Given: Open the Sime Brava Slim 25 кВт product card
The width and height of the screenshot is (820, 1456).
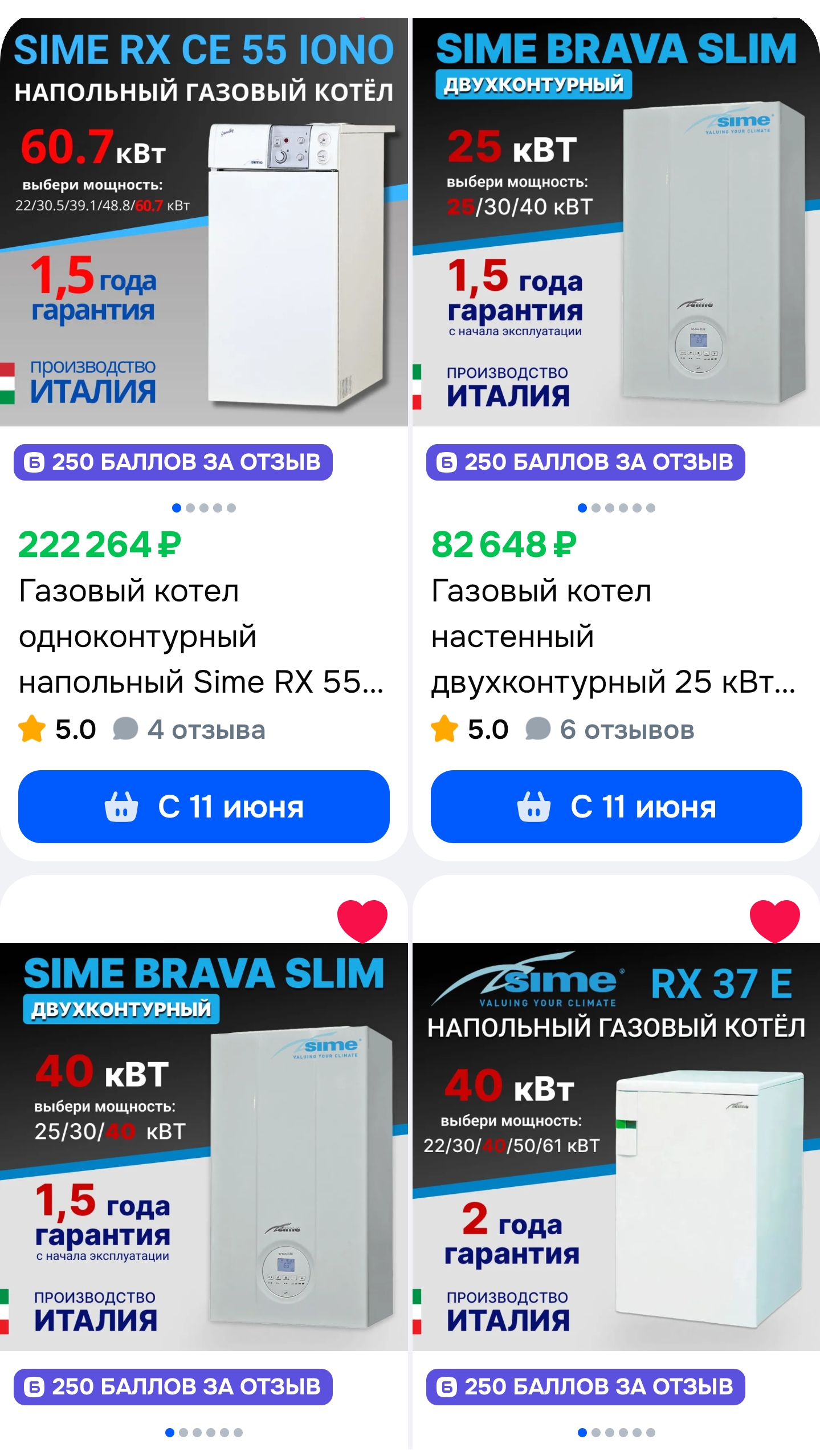Looking at the screenshot, I should point(616,222).
